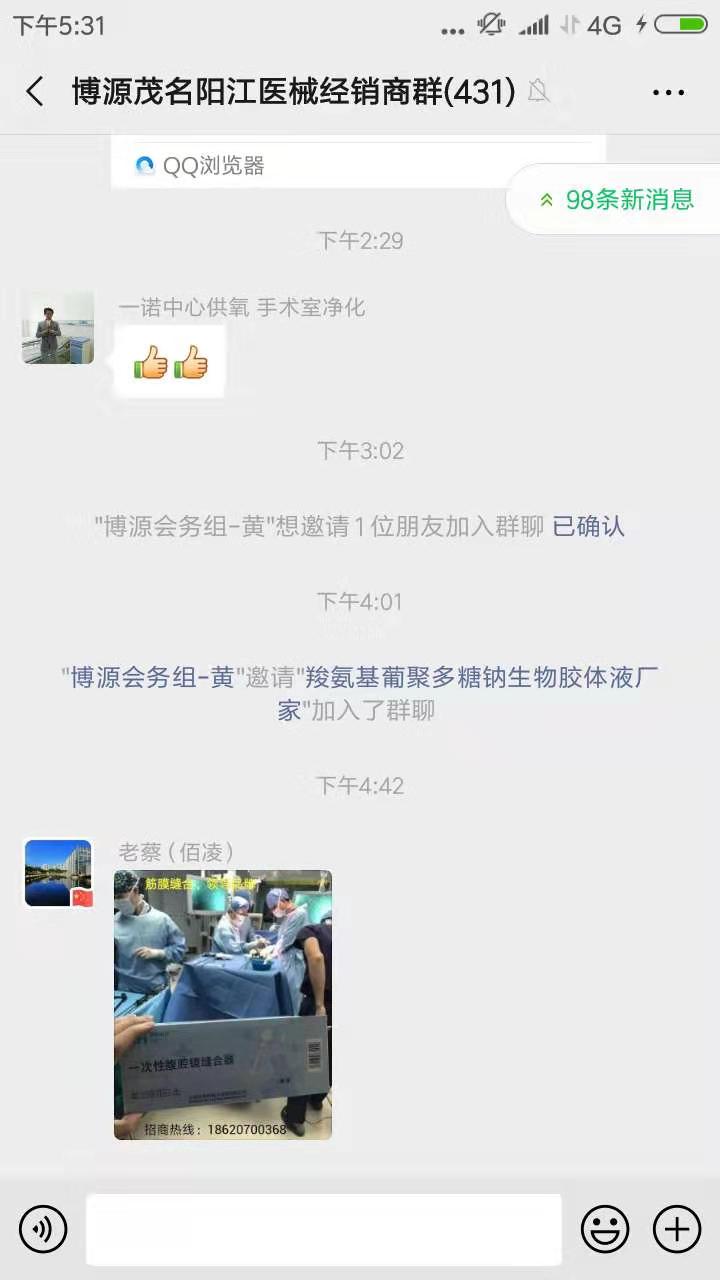Open the plus attachments menu
The width and height of the screenshot is (720, 1280).
click(x=677, y=1229)
